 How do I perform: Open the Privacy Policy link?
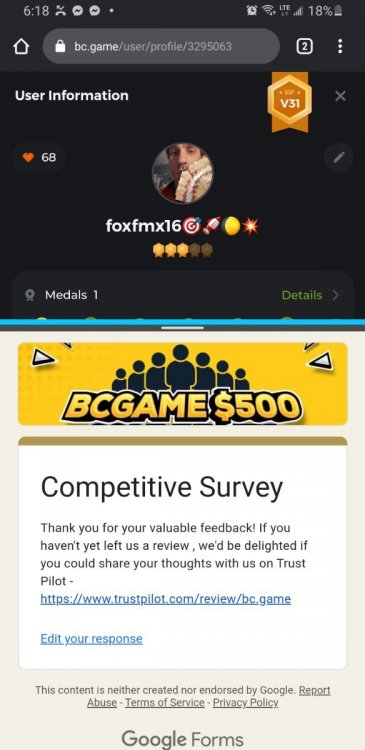tap(245, 703)
